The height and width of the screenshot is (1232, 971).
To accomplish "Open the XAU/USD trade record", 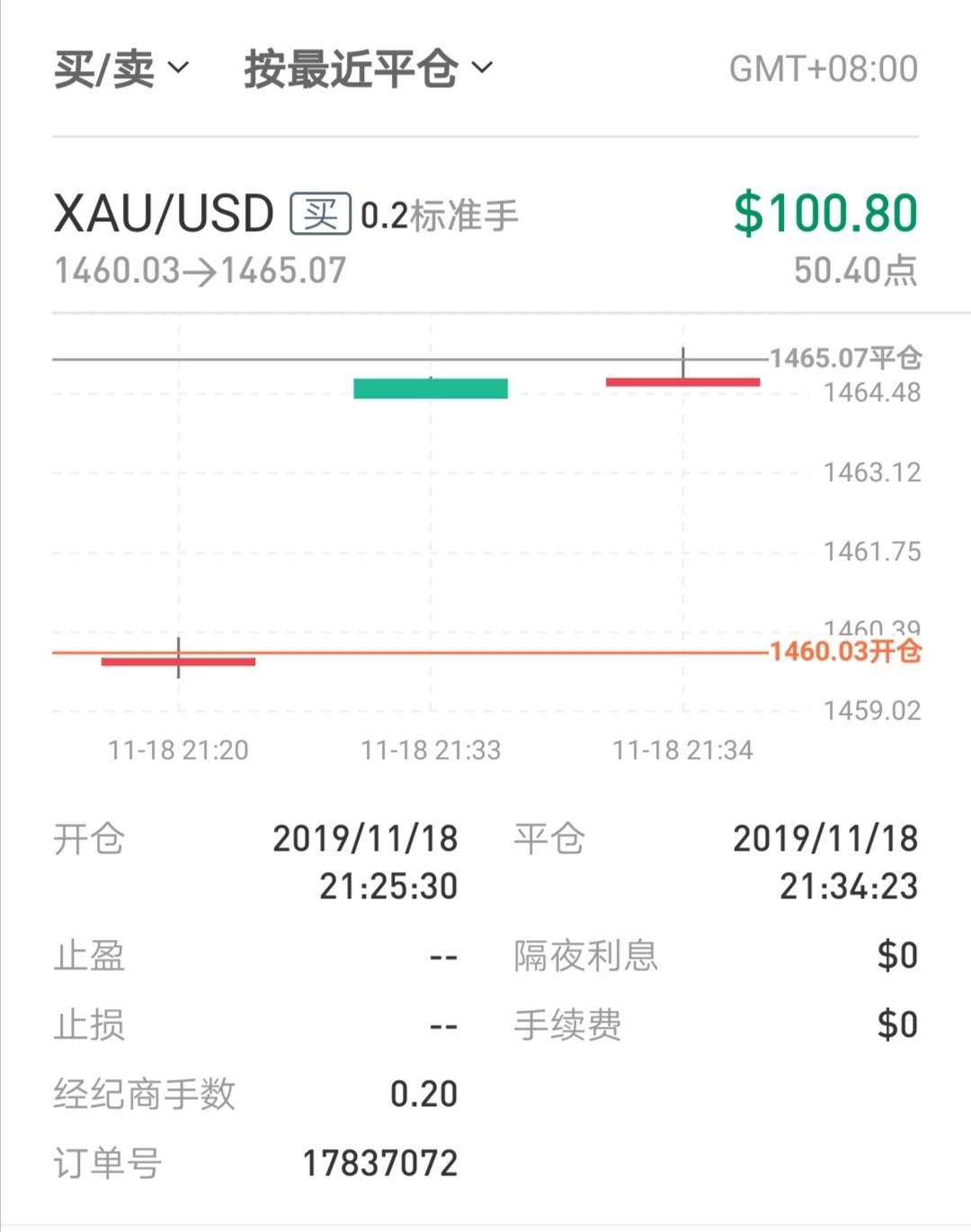I will [x=485, y=237].
